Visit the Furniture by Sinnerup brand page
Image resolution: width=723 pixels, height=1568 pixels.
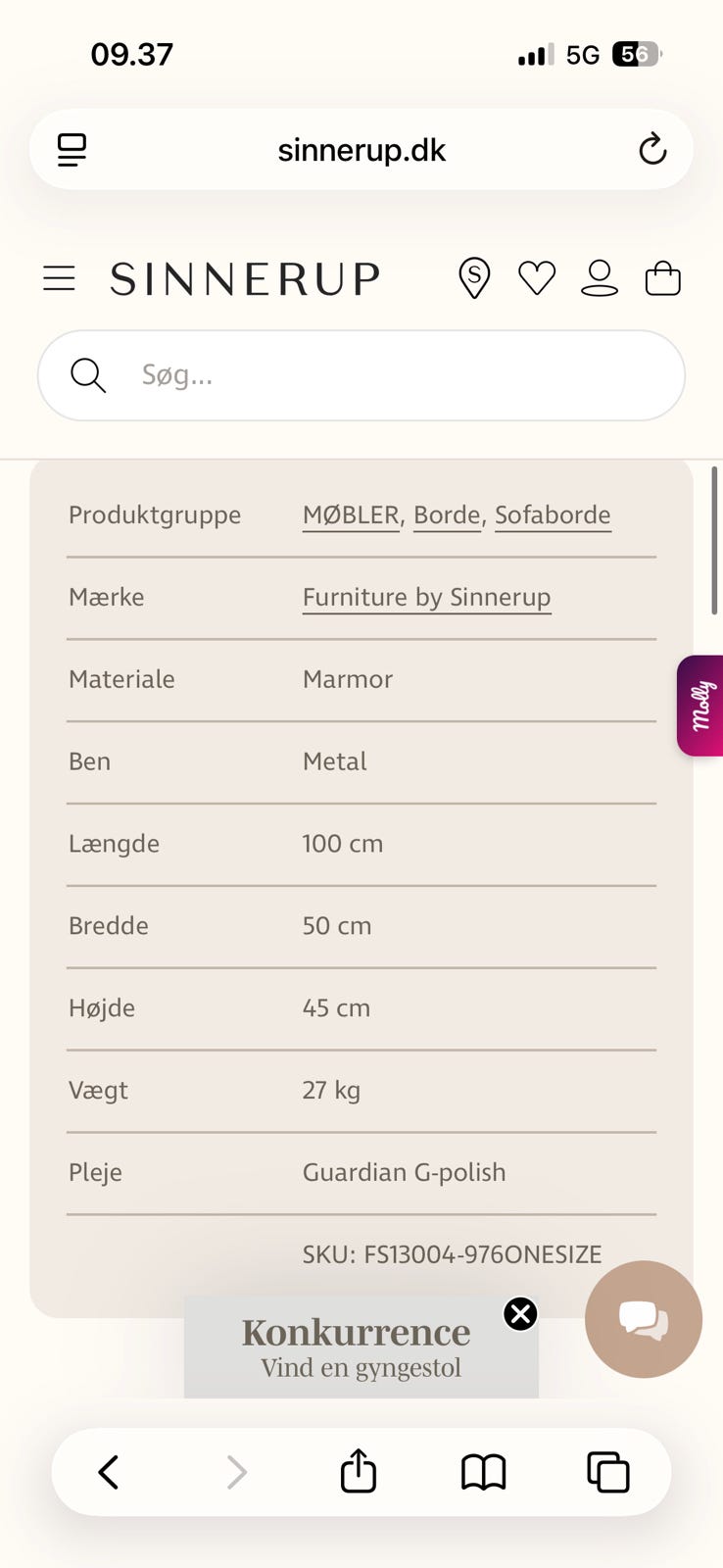pos(426,597)
